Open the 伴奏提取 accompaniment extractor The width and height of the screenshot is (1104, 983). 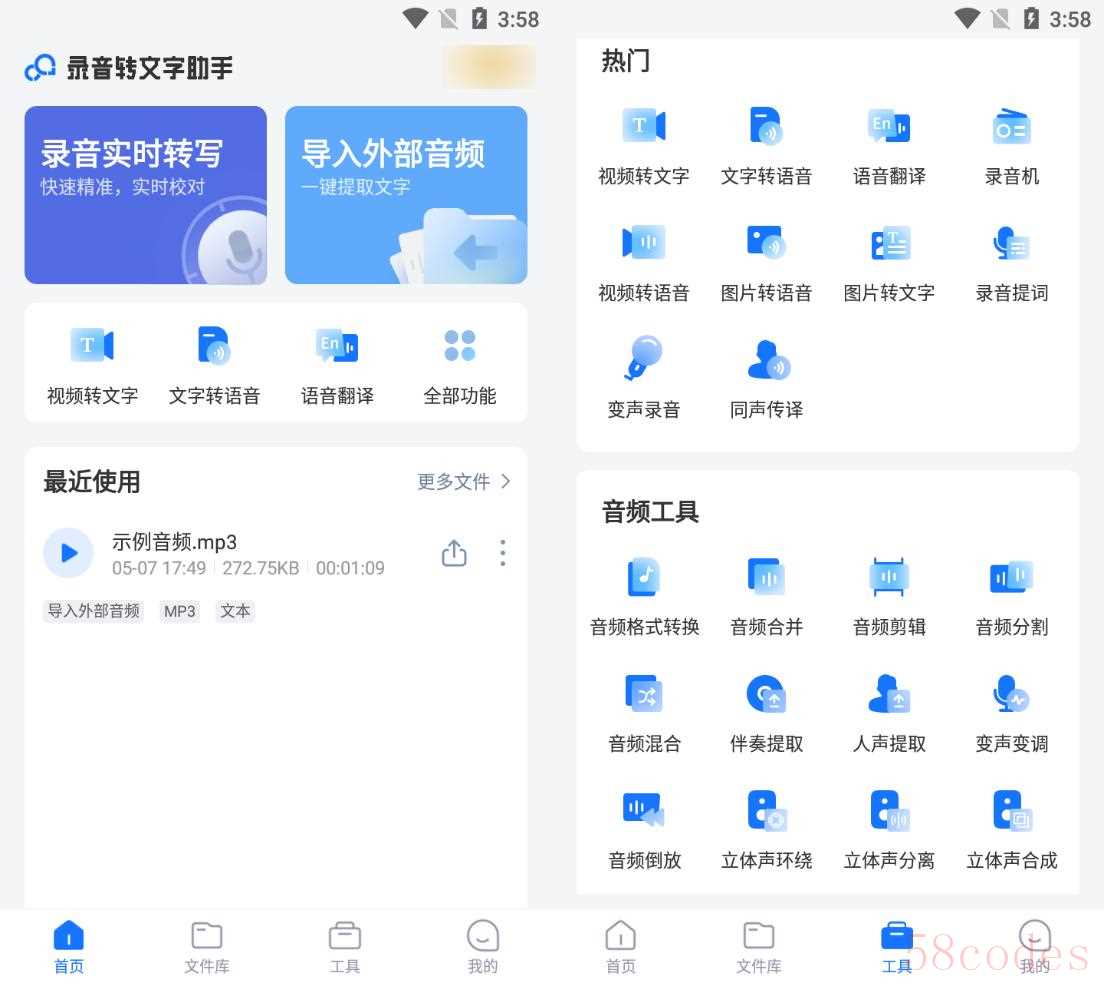click(766, 712)
